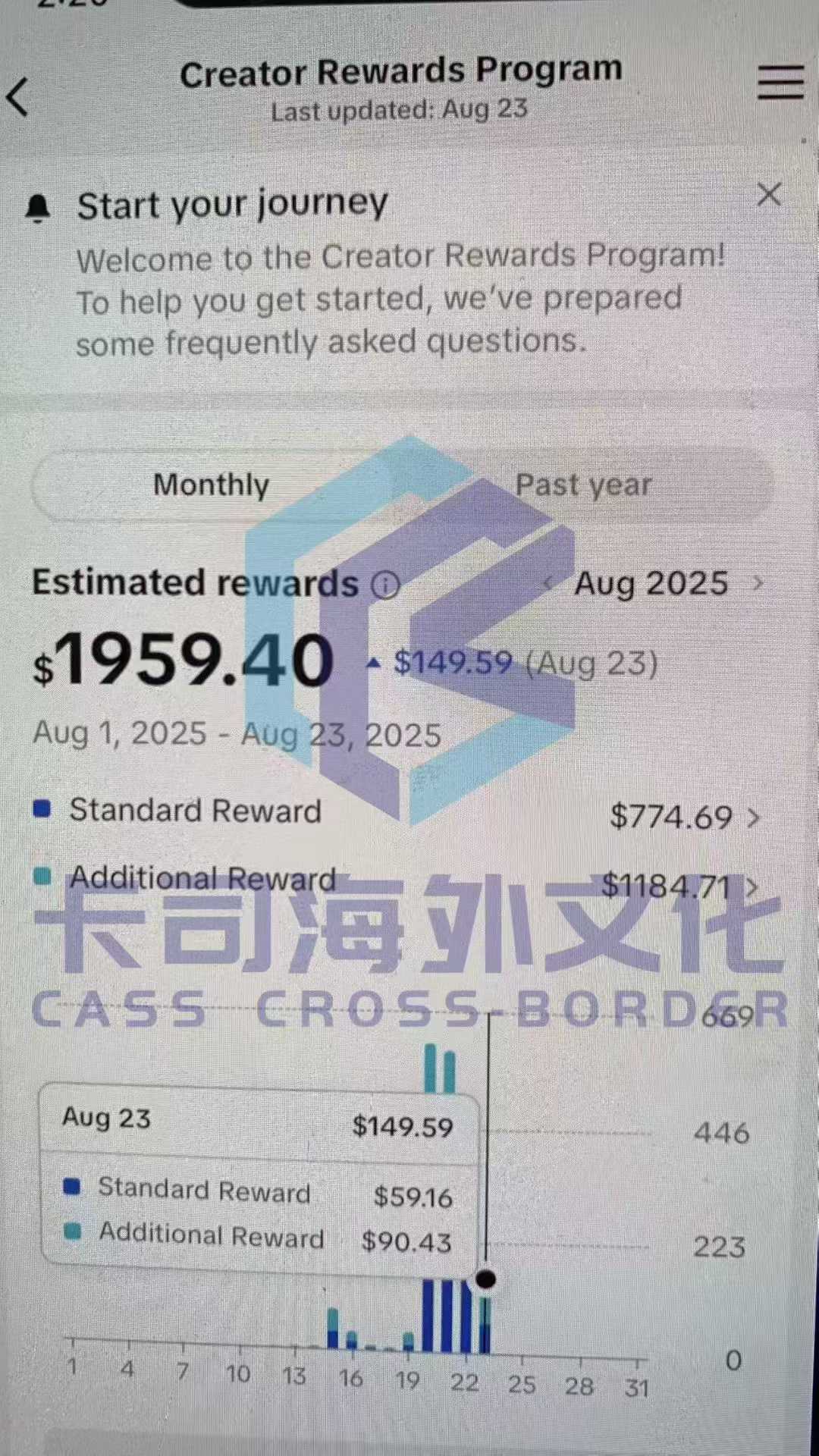
Task: Go to the month after Aug 2025
Action: pyautogui.click(x=757, y=584)
